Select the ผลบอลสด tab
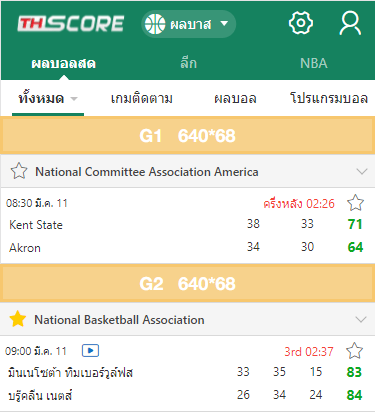Screen dimensions: 375x412 pyautogui.click(x=64, y=63)
